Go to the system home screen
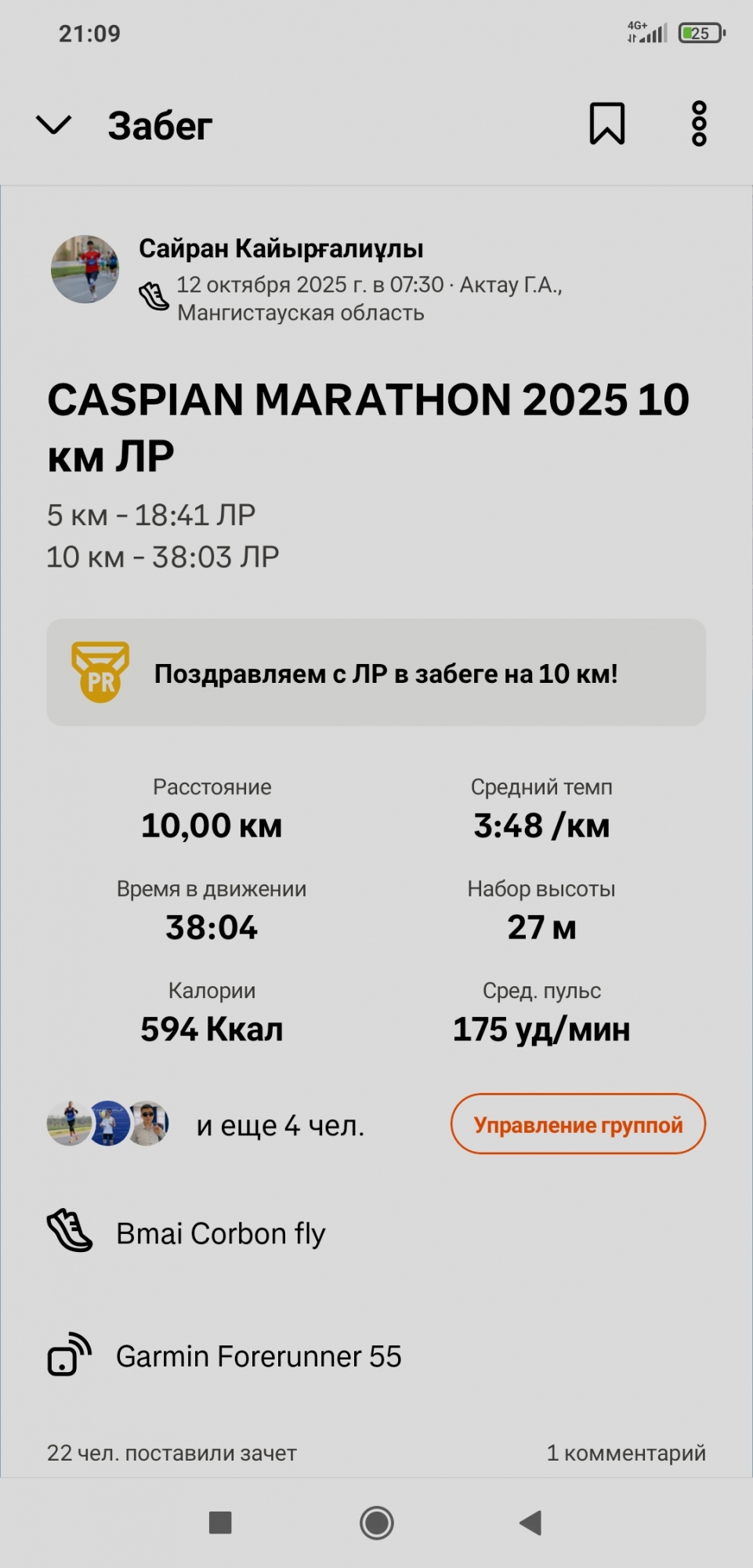 tap(376, 1523)
